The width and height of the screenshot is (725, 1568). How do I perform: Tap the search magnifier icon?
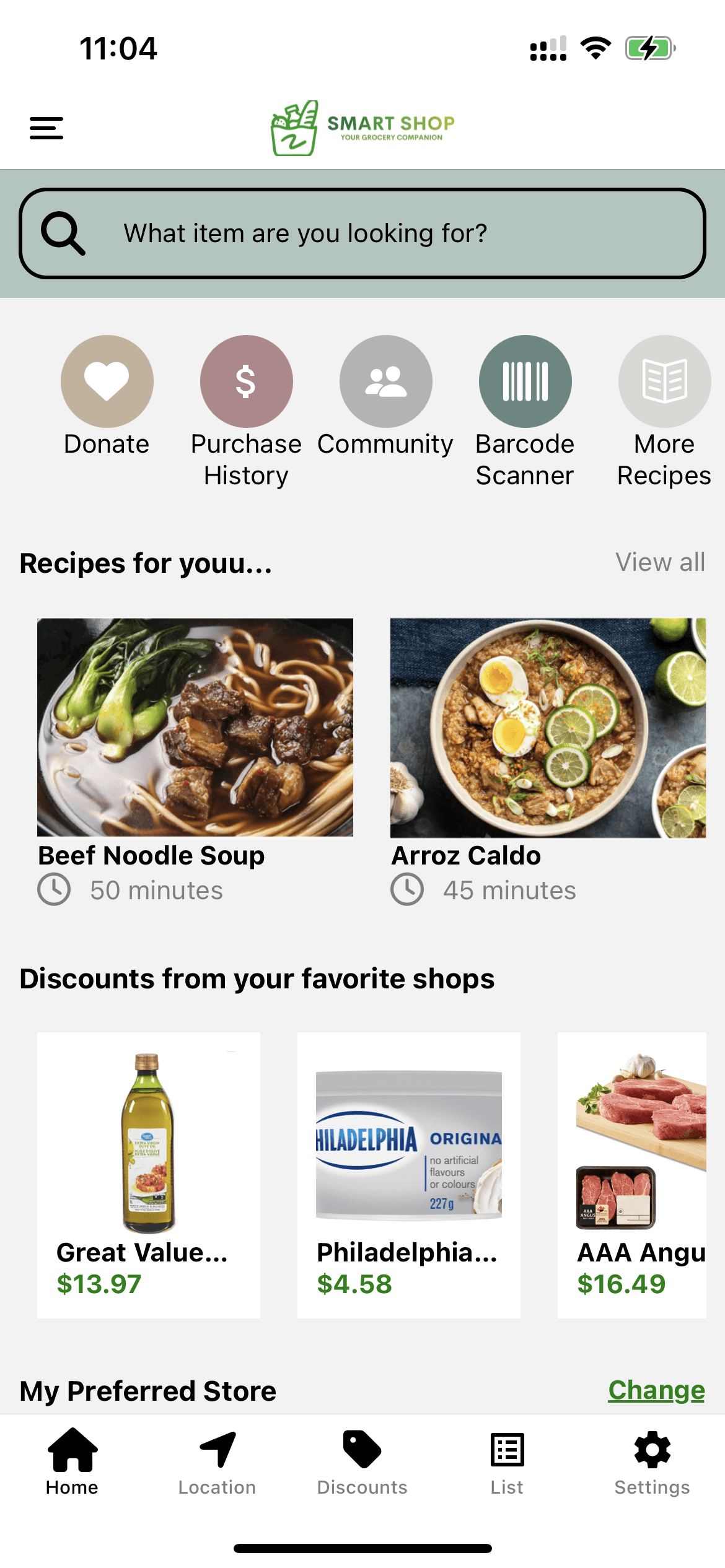(62, 234)
